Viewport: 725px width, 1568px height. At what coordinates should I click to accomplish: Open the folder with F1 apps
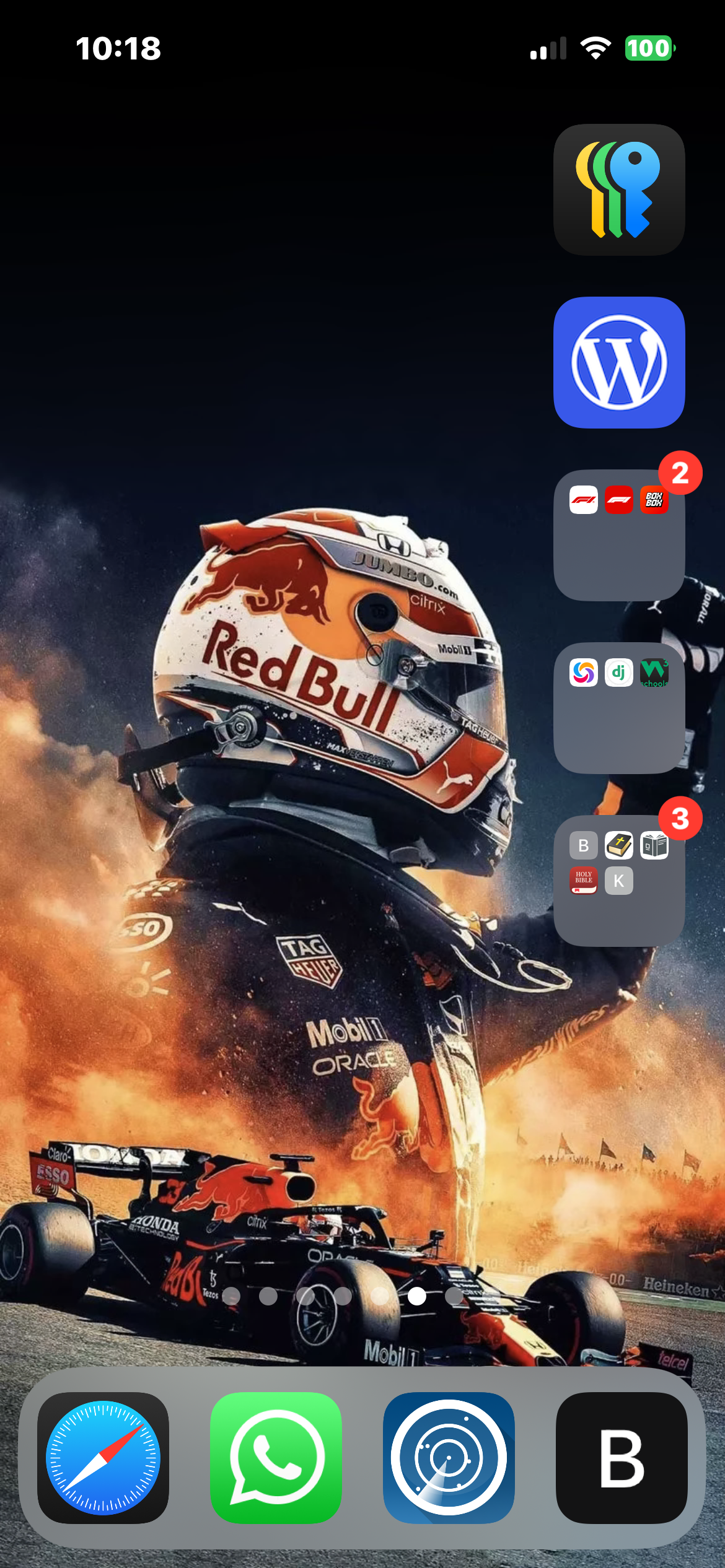tap(618, 536)
